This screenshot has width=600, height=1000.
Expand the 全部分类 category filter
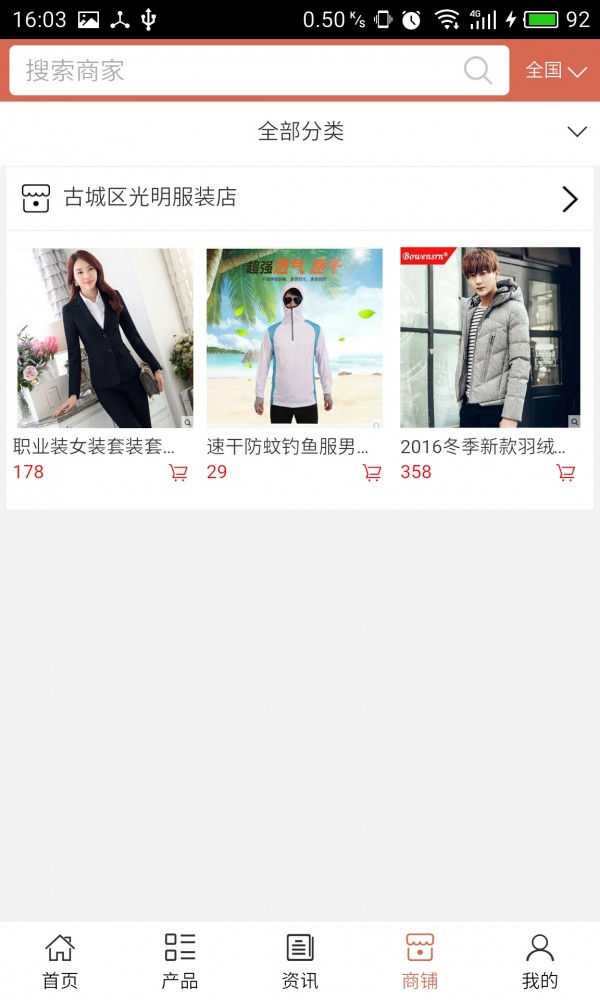tap(300, 132)
